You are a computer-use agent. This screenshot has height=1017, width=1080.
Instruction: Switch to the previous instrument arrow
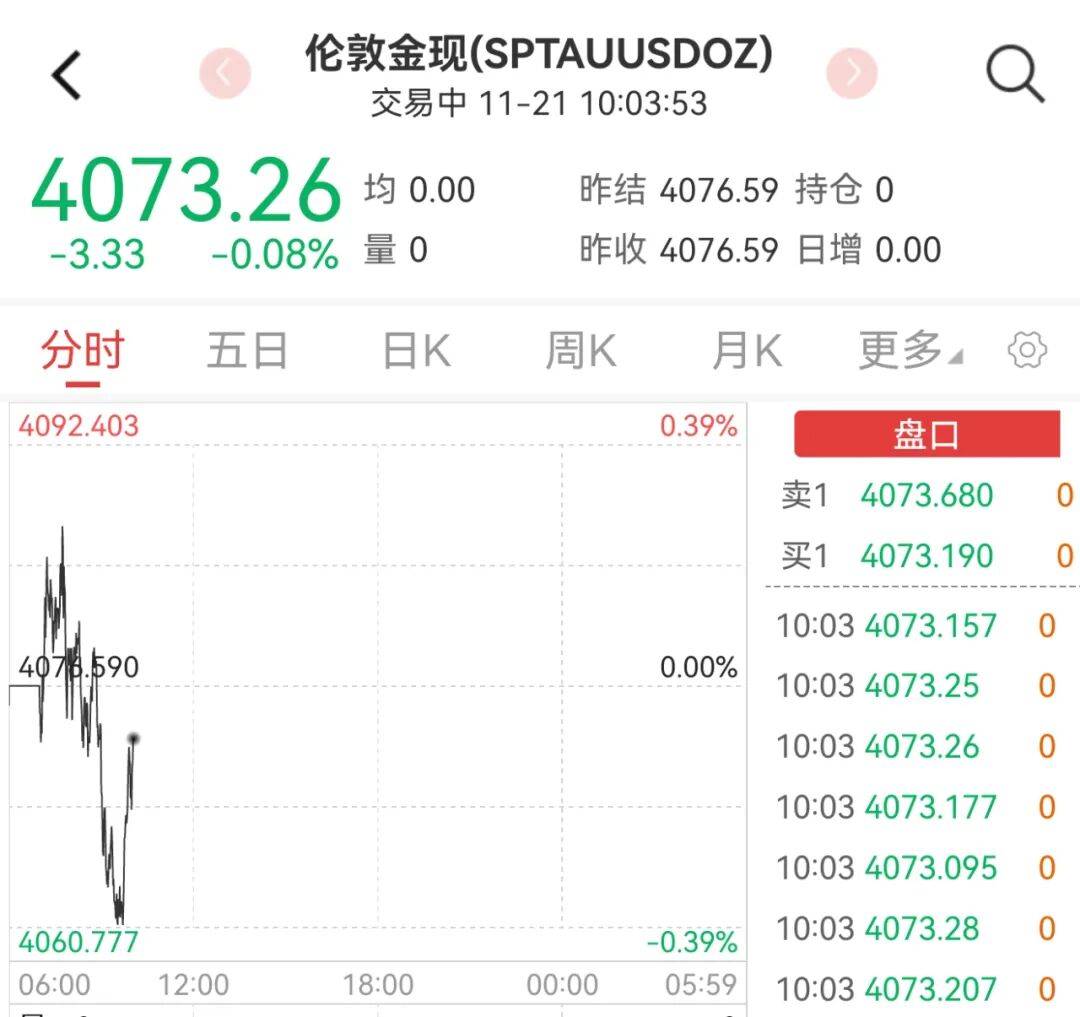[x=224, y=73]
